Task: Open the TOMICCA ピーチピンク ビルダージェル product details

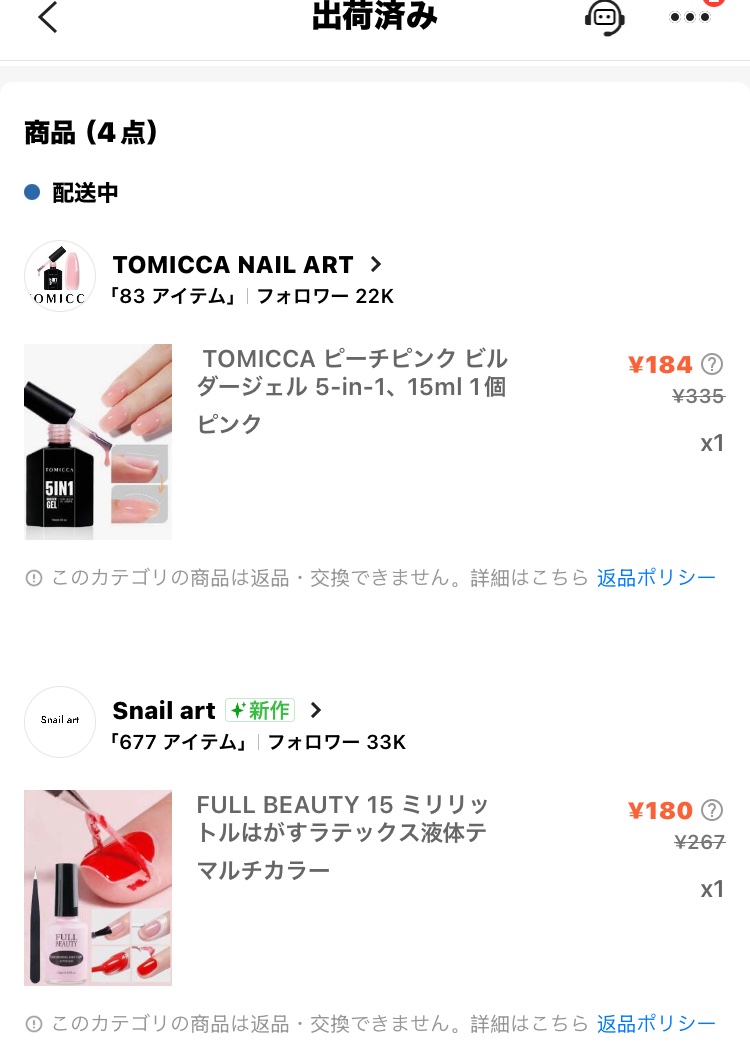Action: [354, 373]
